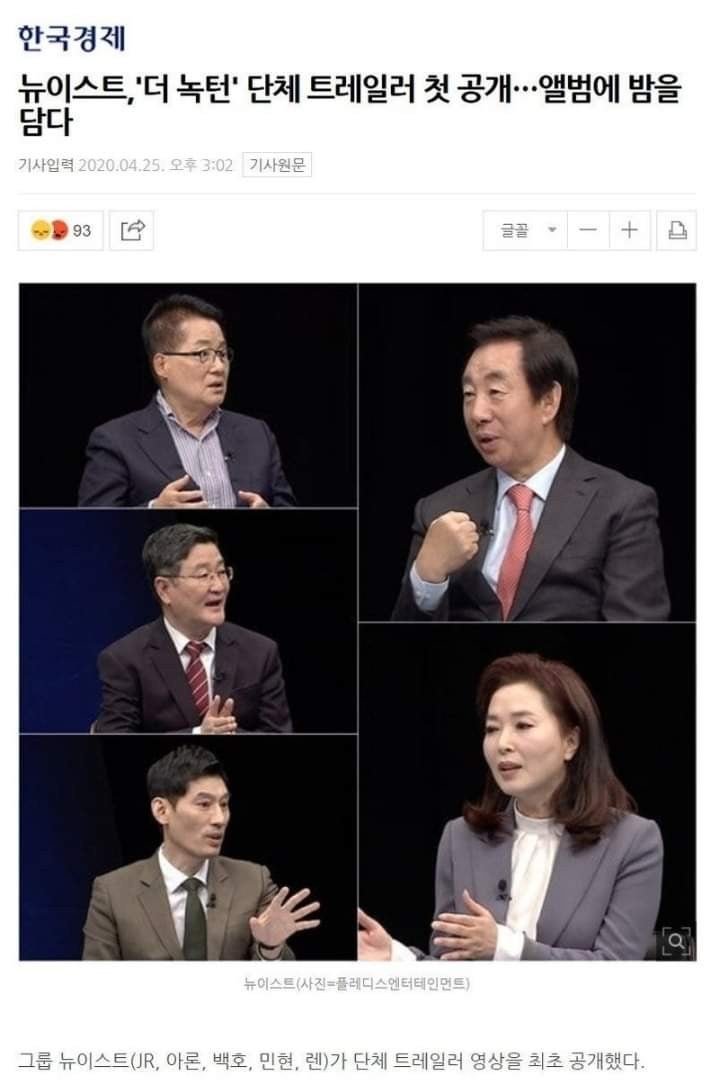Increase the text size with plus
The height and width of the screenshot is (1084, 719).
click(x=629, y=231)
